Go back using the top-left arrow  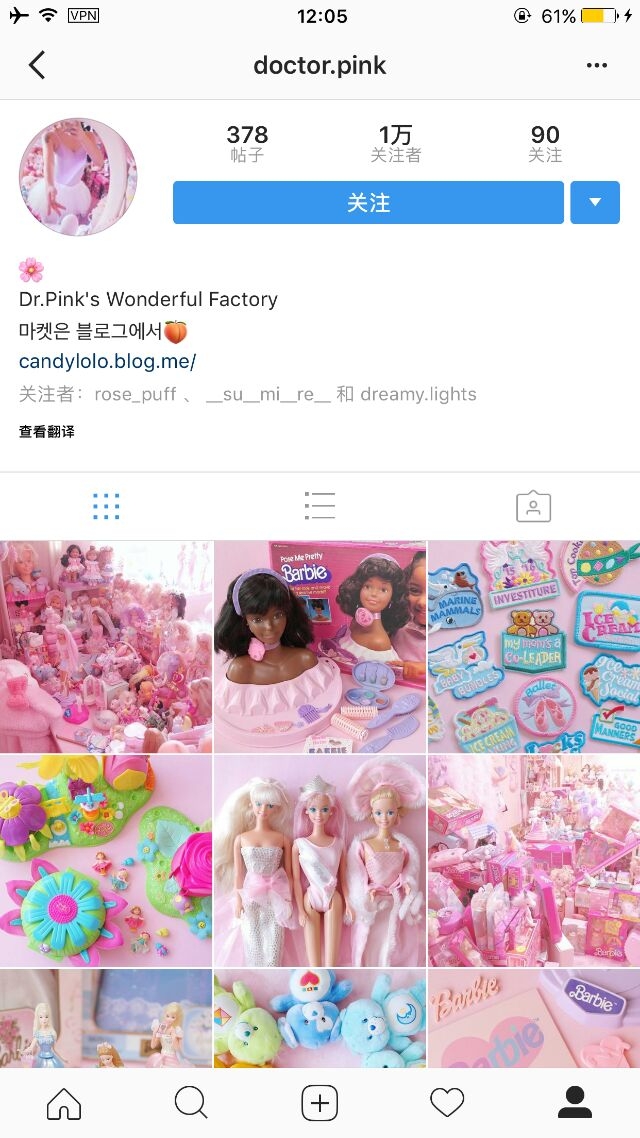click(x=37, y=65)
